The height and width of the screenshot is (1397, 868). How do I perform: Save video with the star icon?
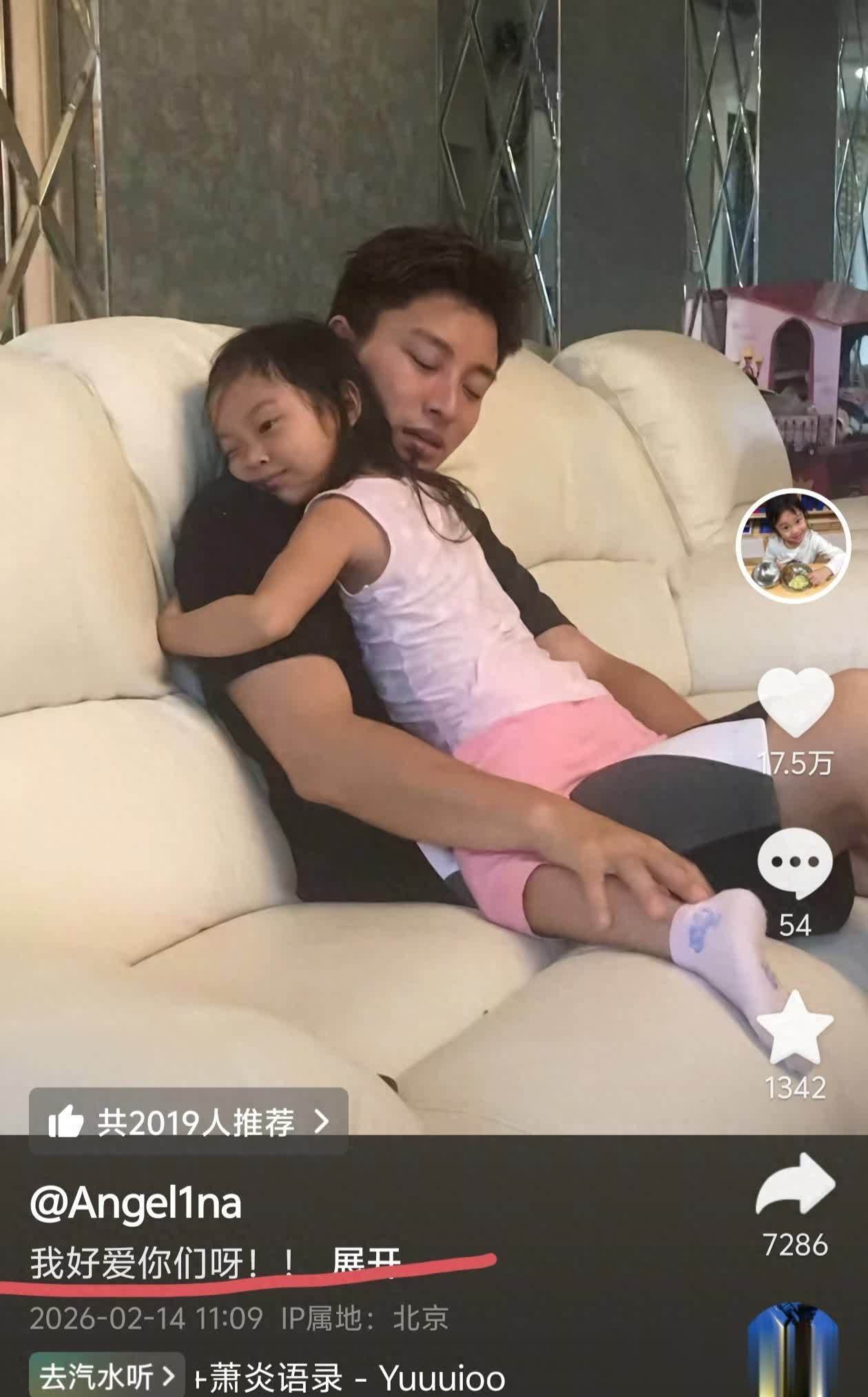(795, 1029)
